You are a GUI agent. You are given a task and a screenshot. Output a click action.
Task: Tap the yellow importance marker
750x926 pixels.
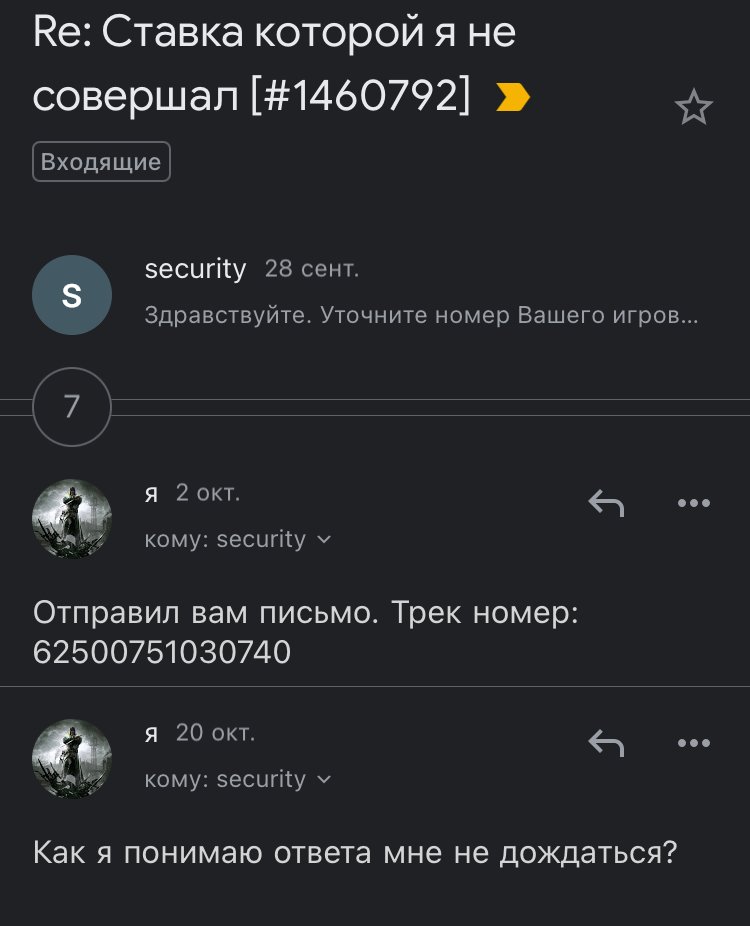513,97
